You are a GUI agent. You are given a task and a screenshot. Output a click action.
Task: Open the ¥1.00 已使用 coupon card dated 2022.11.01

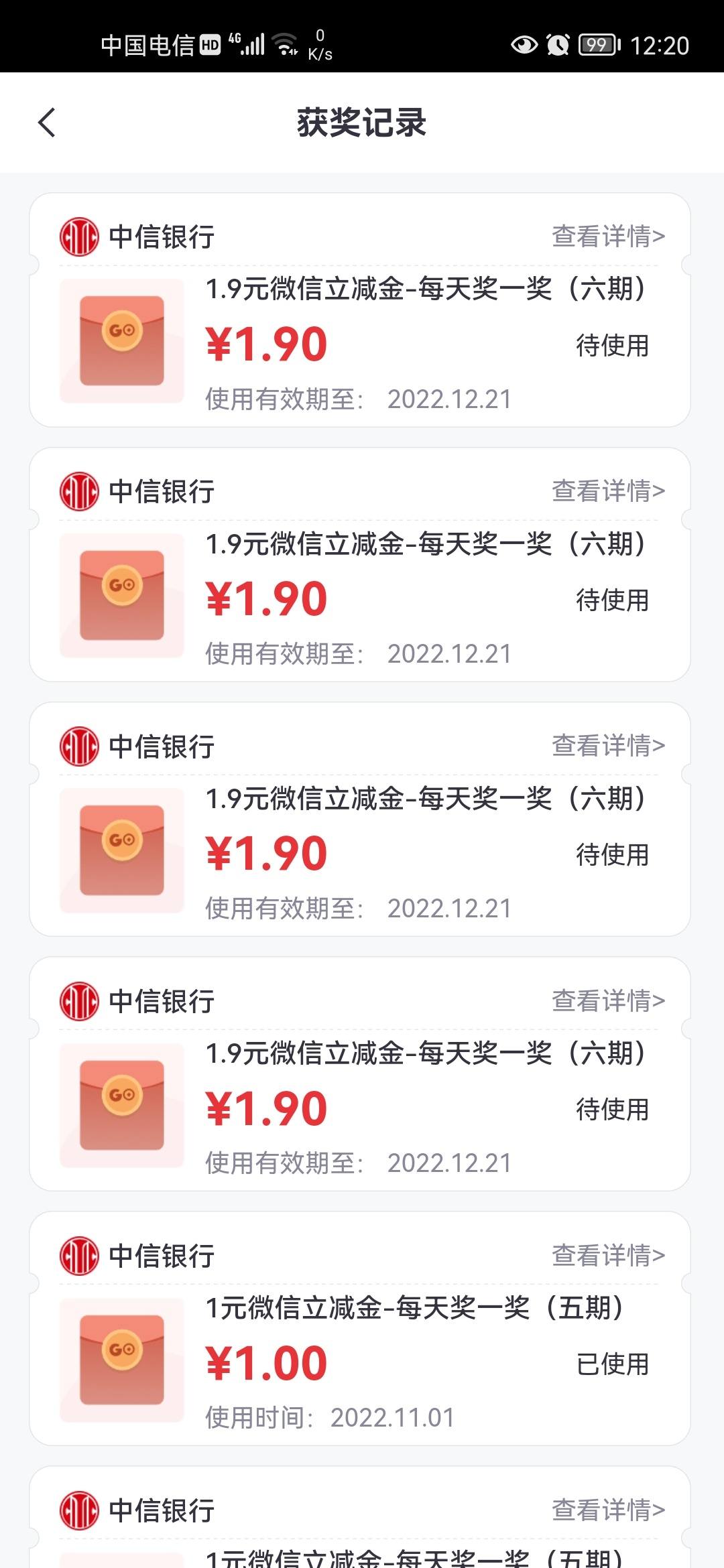point(360,1328)
